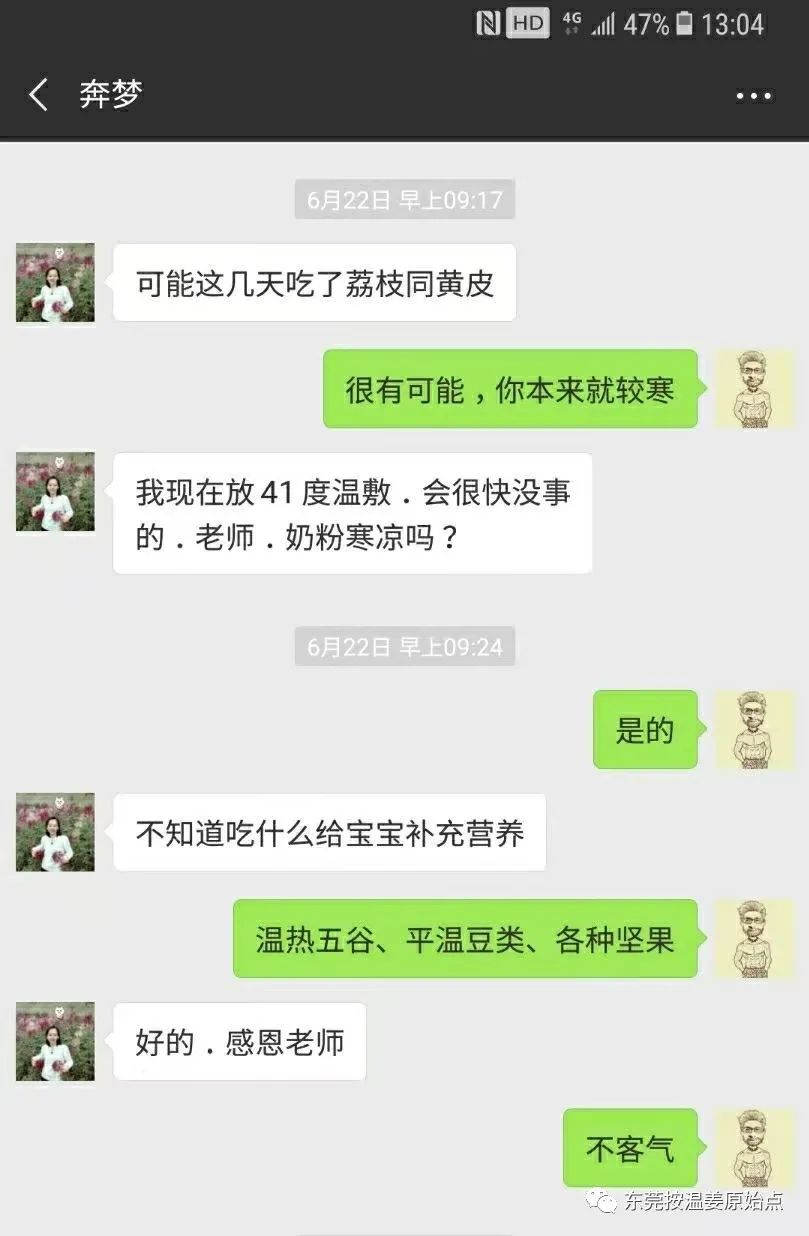Open avatar next to 不知道吃什么给宝宝补充营养
The image size is (809, 1236).
coord(56,832)
